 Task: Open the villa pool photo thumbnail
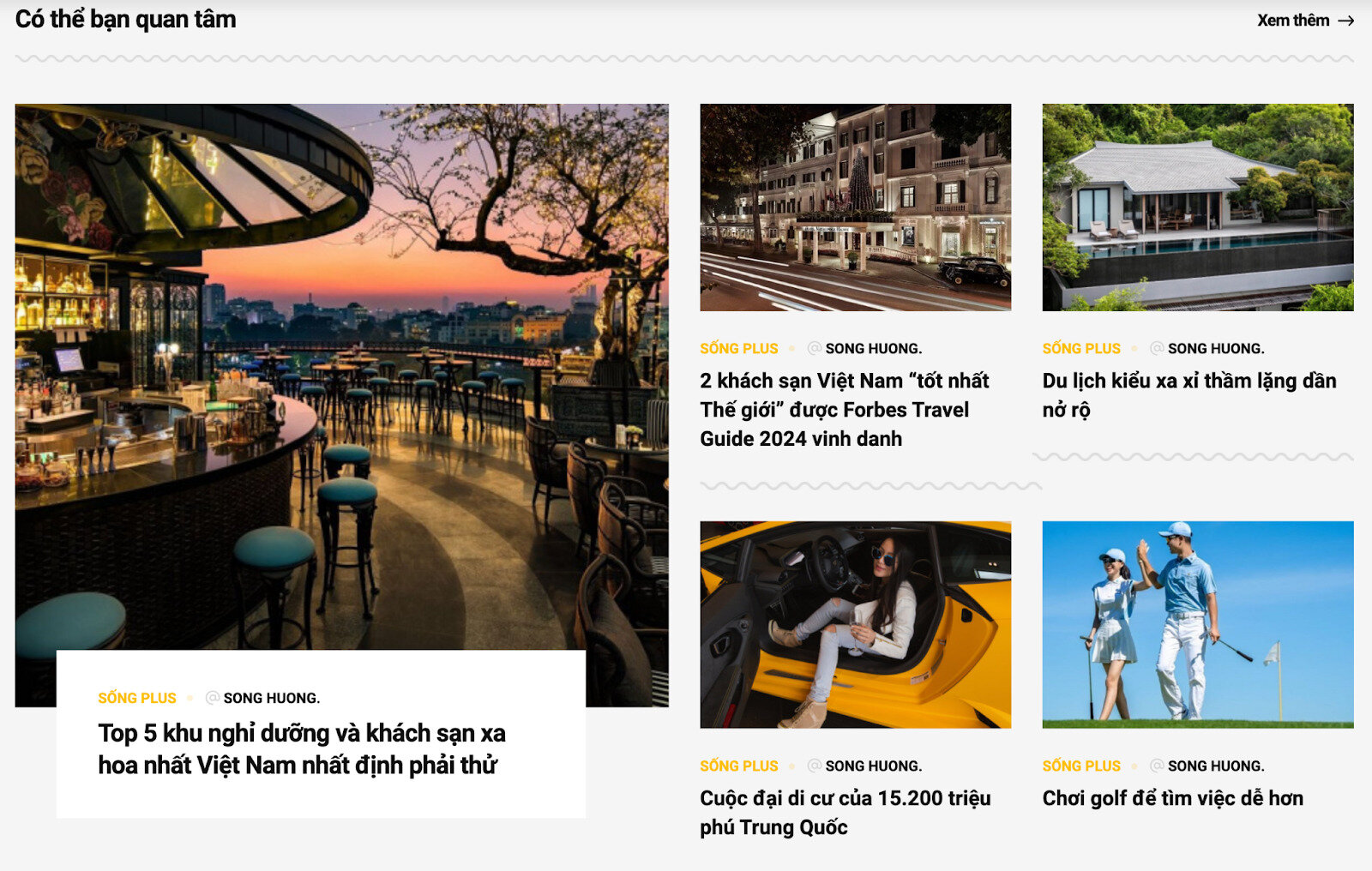1197,207
